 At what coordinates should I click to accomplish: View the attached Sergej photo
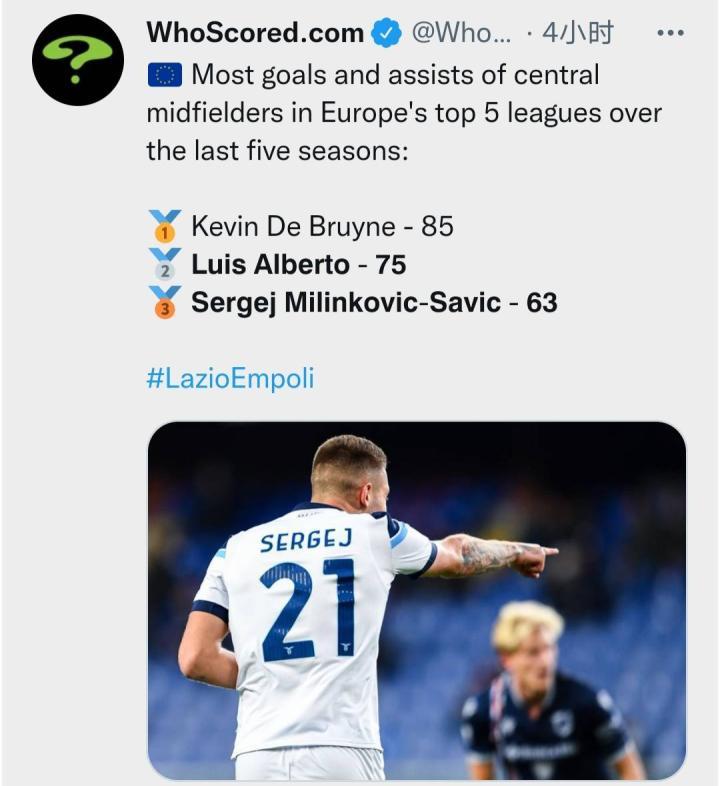416,600
